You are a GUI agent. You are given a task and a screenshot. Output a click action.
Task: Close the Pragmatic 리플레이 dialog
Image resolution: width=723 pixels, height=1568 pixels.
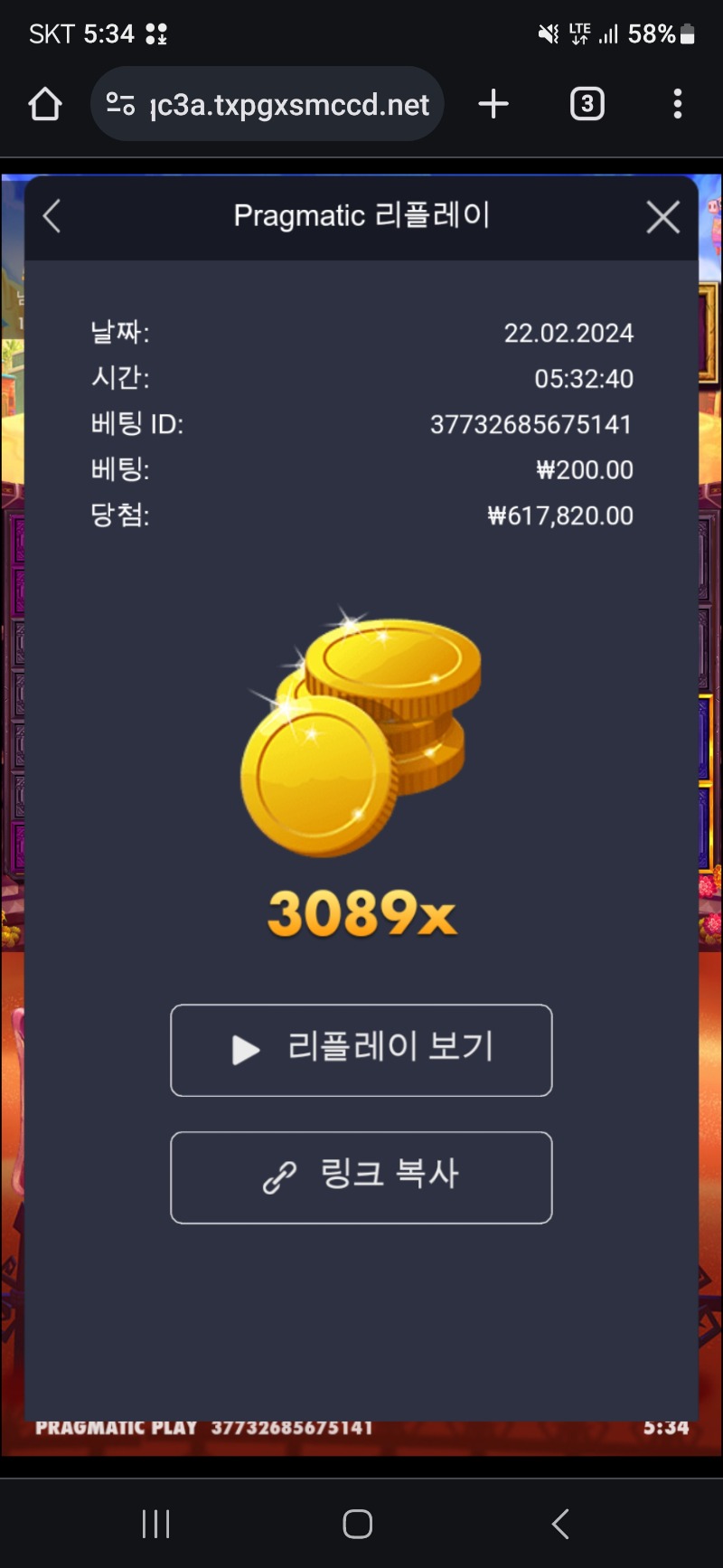pyautogui.click(x=663, y=217)
